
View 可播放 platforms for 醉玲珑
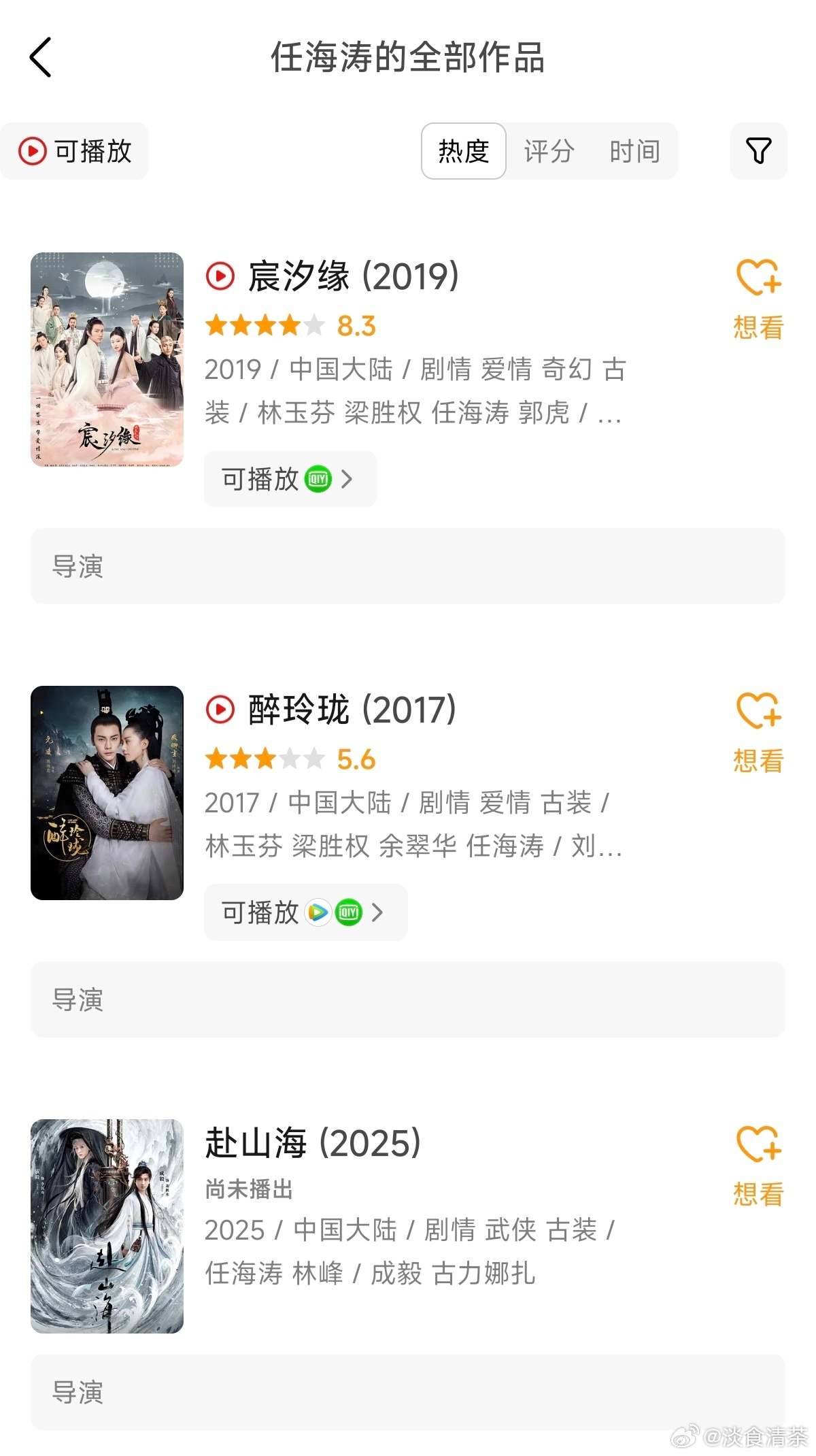306,912
